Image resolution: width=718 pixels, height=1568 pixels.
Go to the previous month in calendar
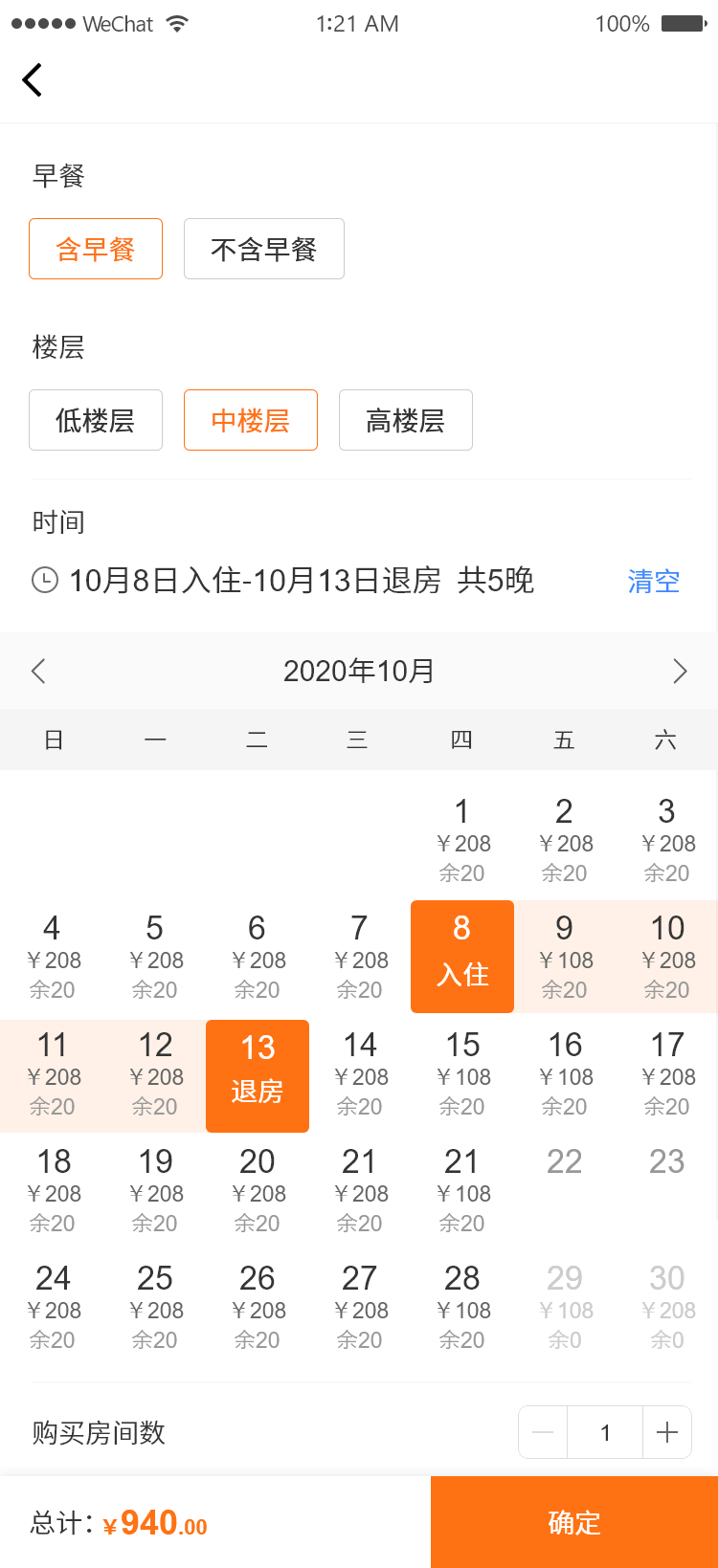[39, 671]
